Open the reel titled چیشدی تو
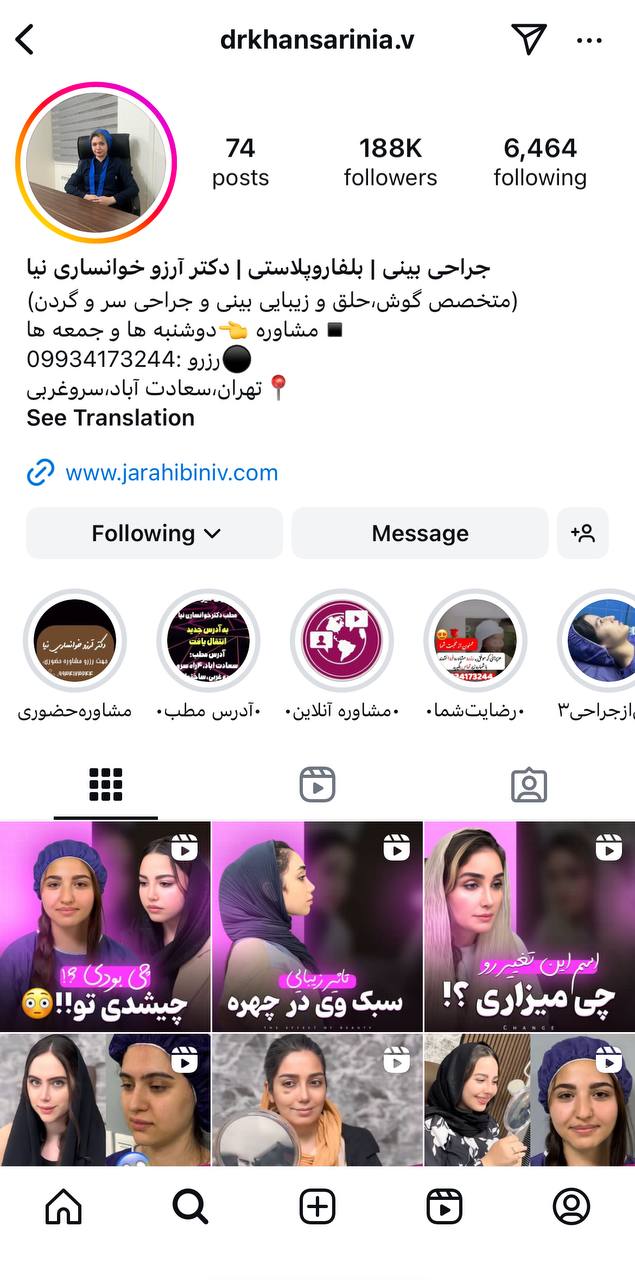 click(x=105, y=926)
